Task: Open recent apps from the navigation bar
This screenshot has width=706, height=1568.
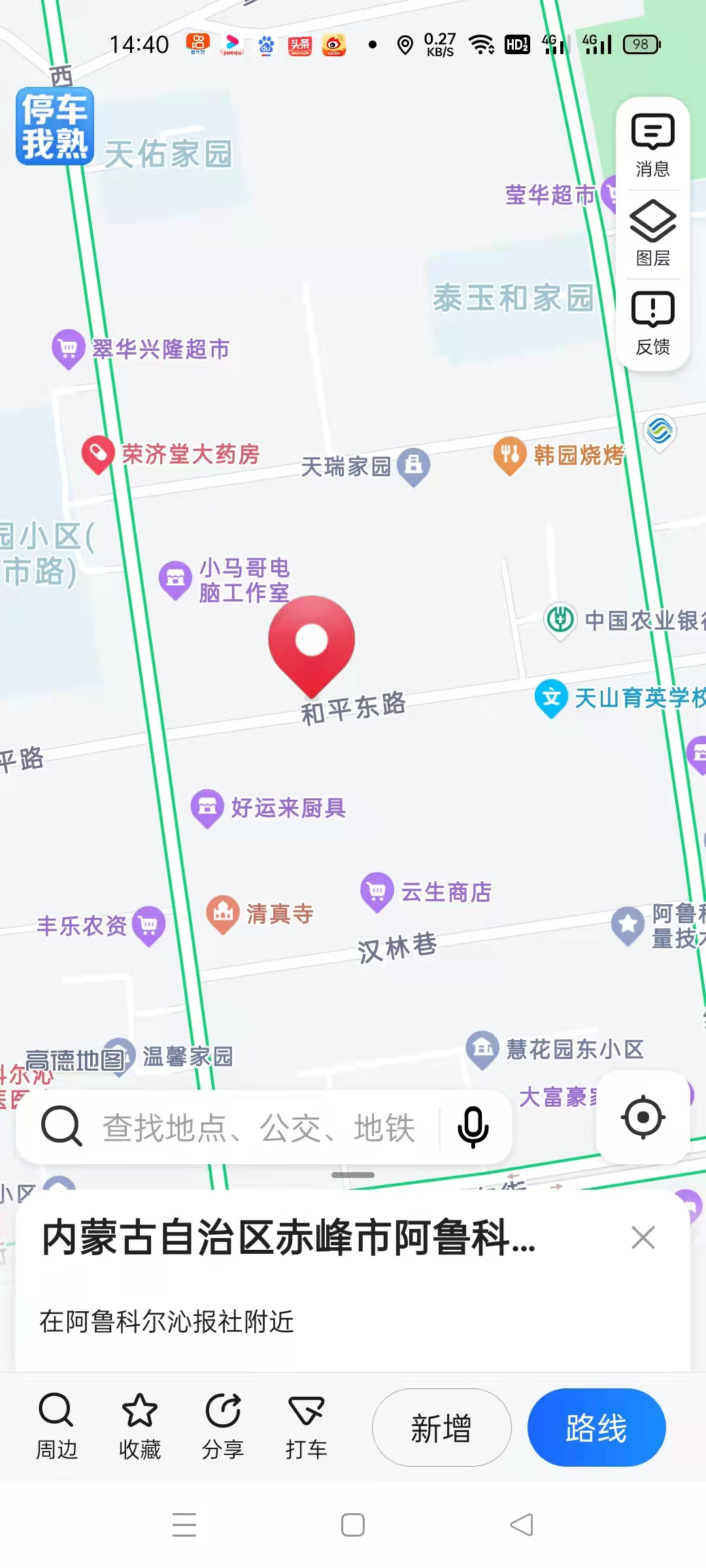Action: [184, 1525]
